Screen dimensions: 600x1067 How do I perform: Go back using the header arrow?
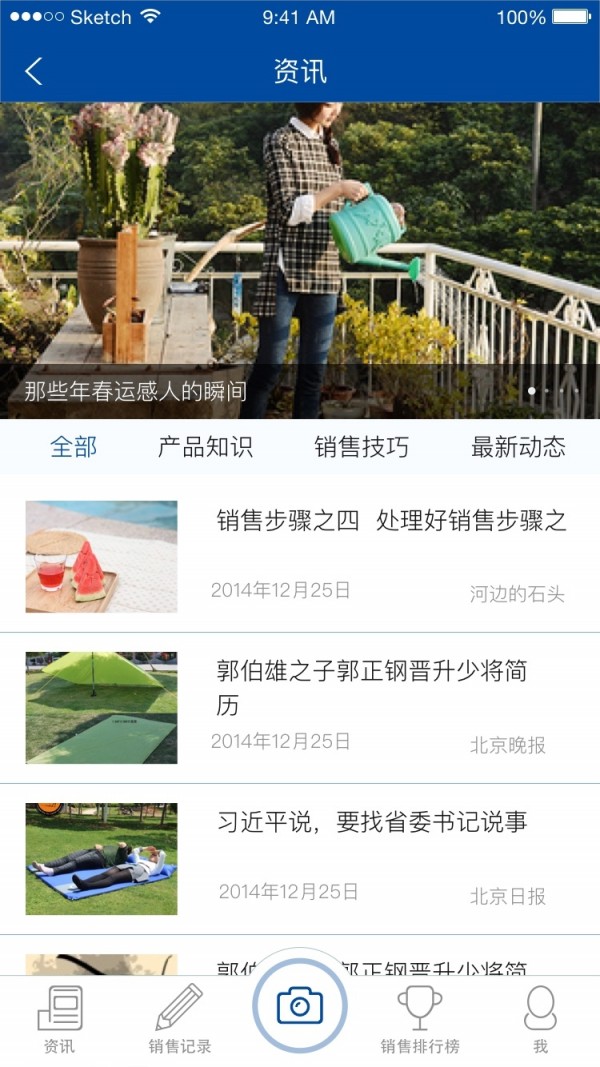[x=34, y=71]
